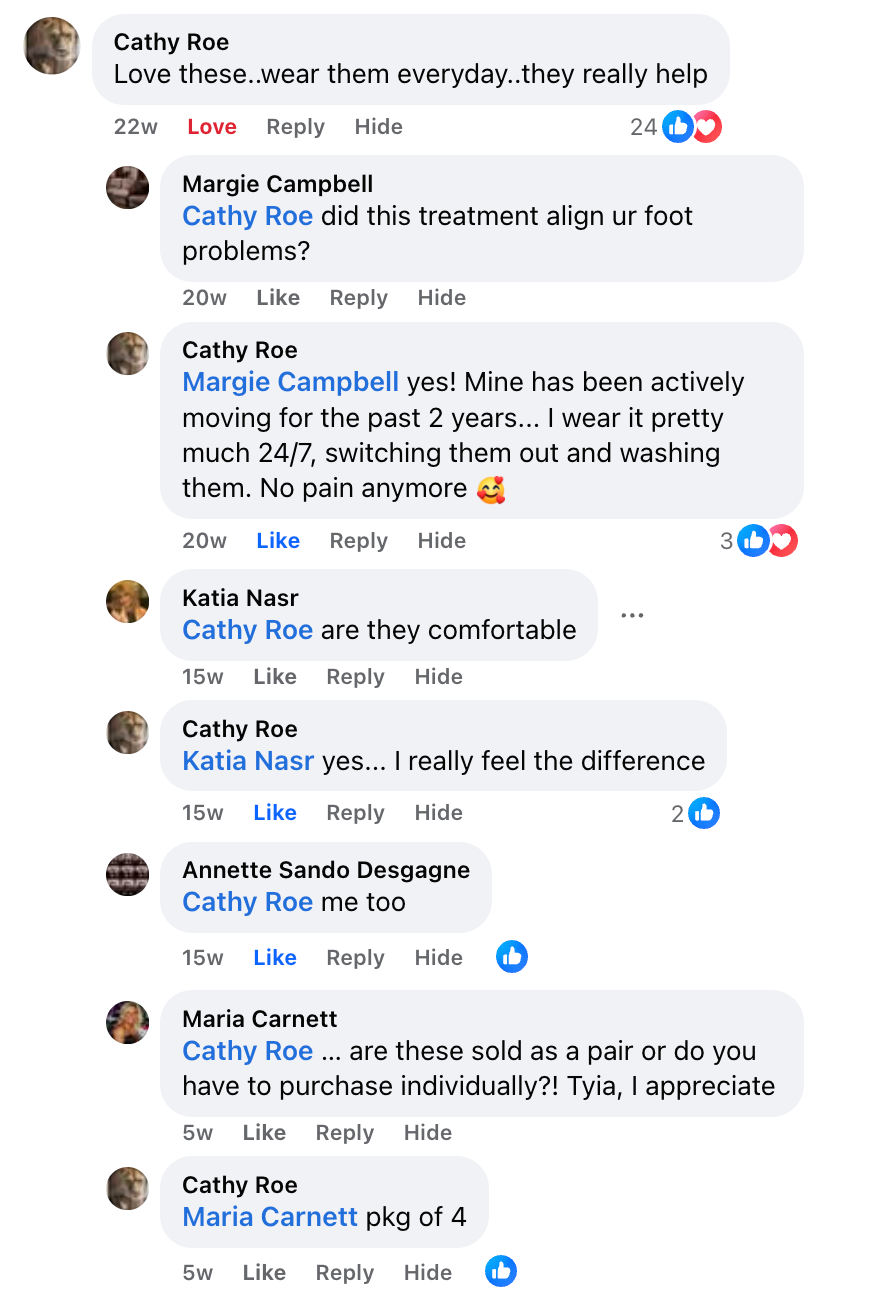Like Katia Nasr's comment
The image size is (884, 1302).
tap(275, 677)
